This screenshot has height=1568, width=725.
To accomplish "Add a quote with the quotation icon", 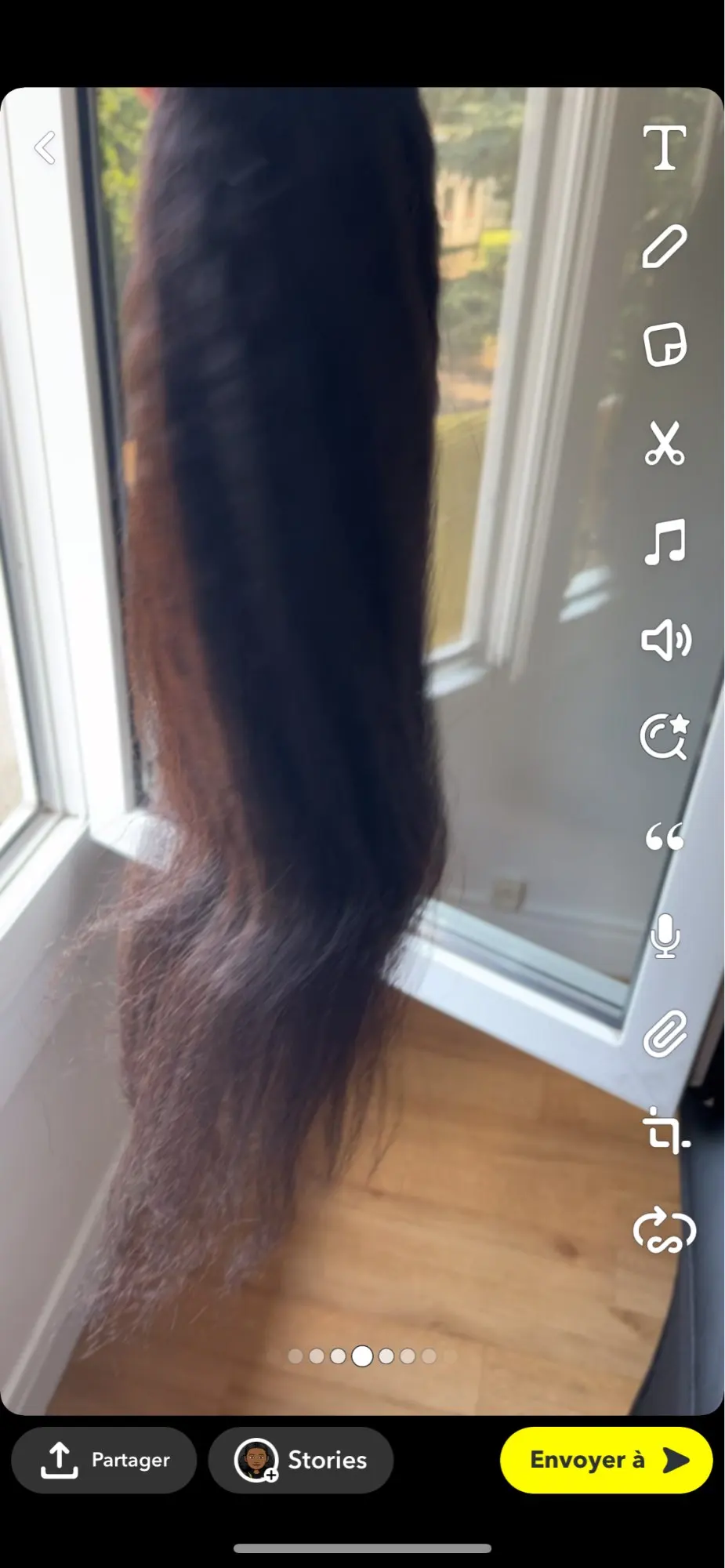I will pos(665,837).
